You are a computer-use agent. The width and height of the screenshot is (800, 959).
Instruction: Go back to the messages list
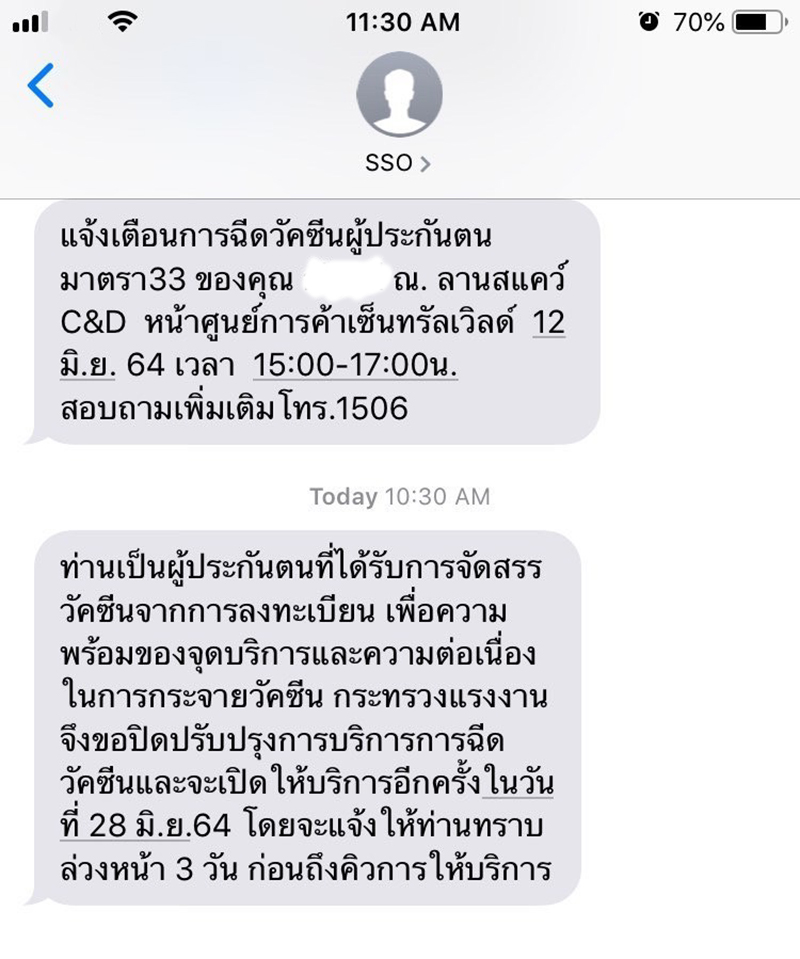click(x=41, y=86)
